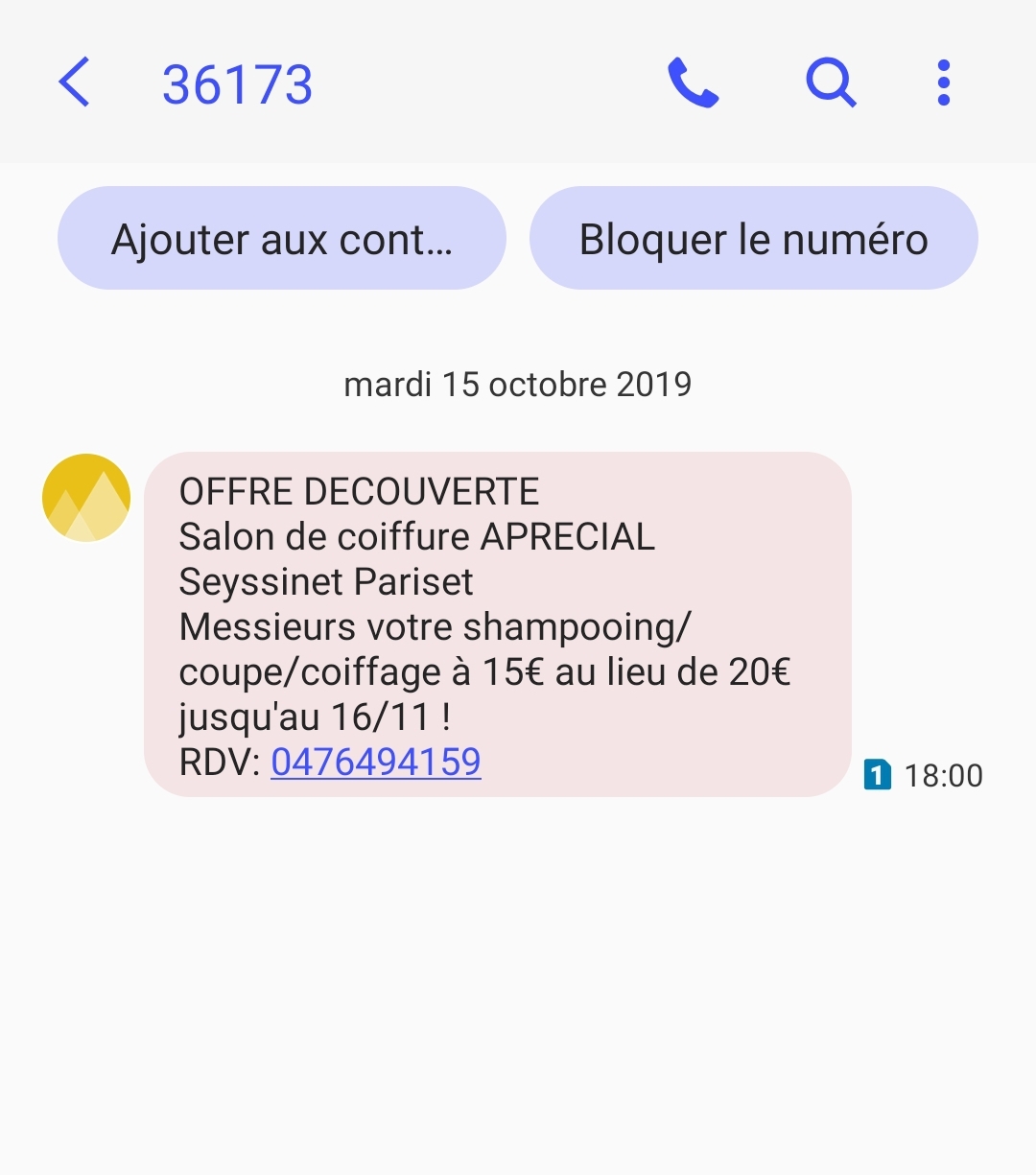The image size is (1036, 1175).
Task: Go back from the 36173 conversation
Action: click(x=75, y=82)
